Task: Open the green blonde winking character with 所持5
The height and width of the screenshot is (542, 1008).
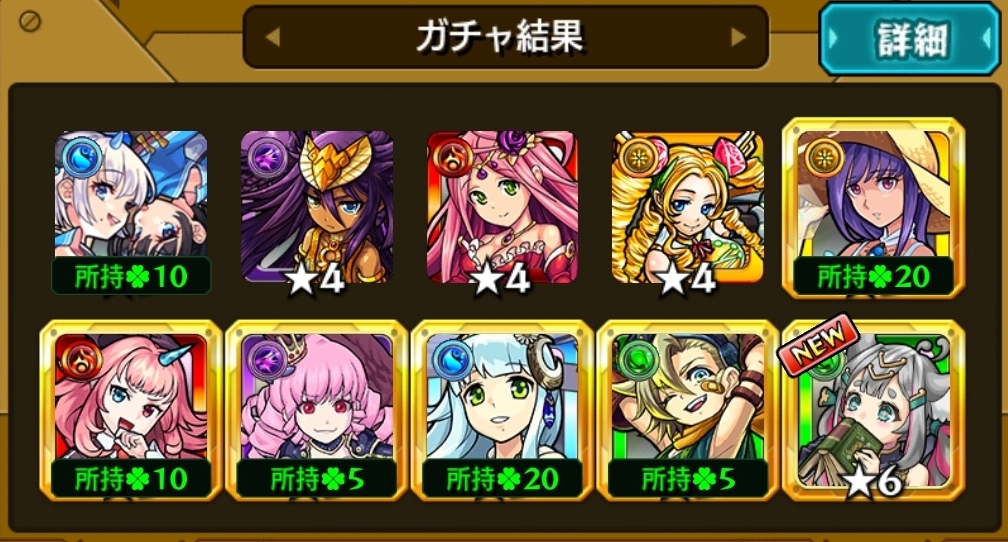Action: tap(688, 410)
